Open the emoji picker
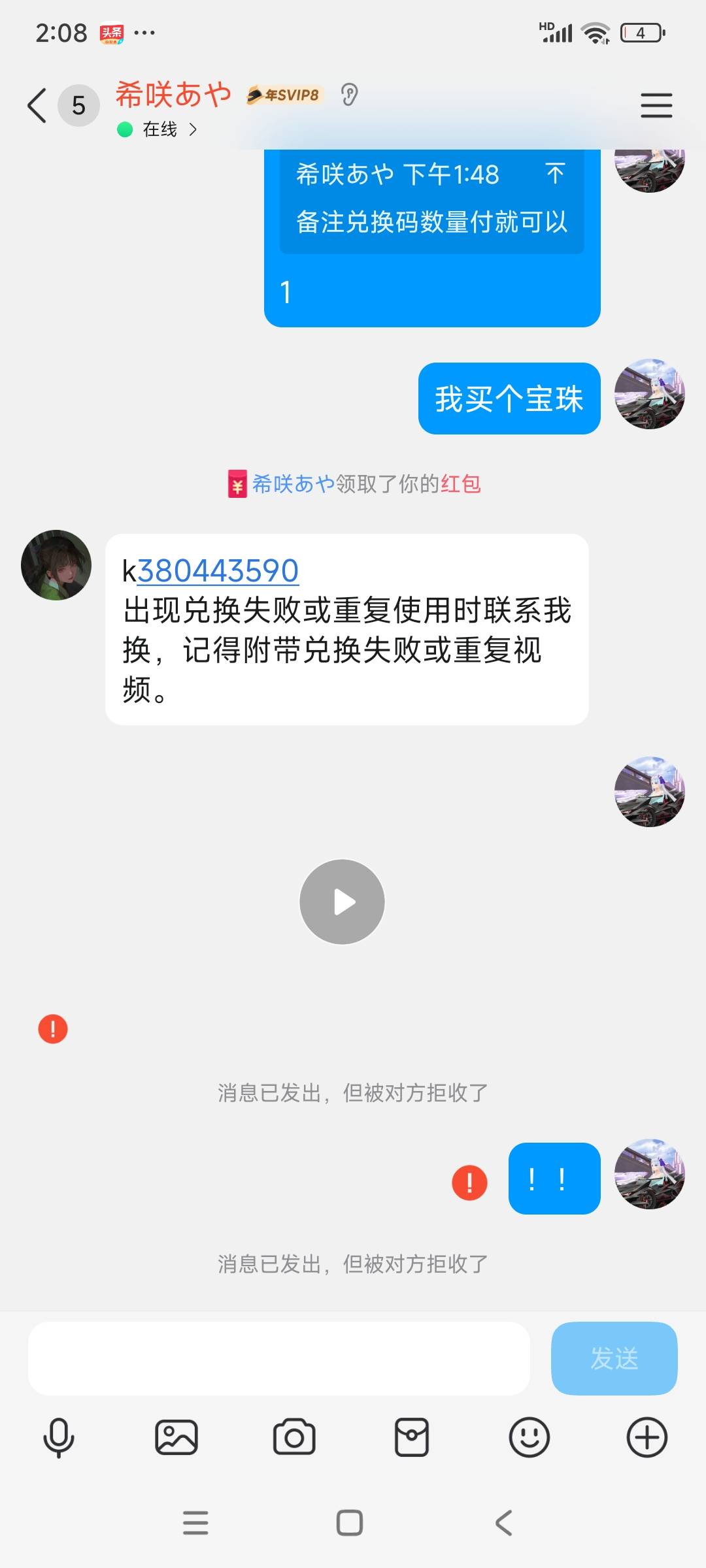Screen dimensions: 706x1568 tap(529, 1437)
